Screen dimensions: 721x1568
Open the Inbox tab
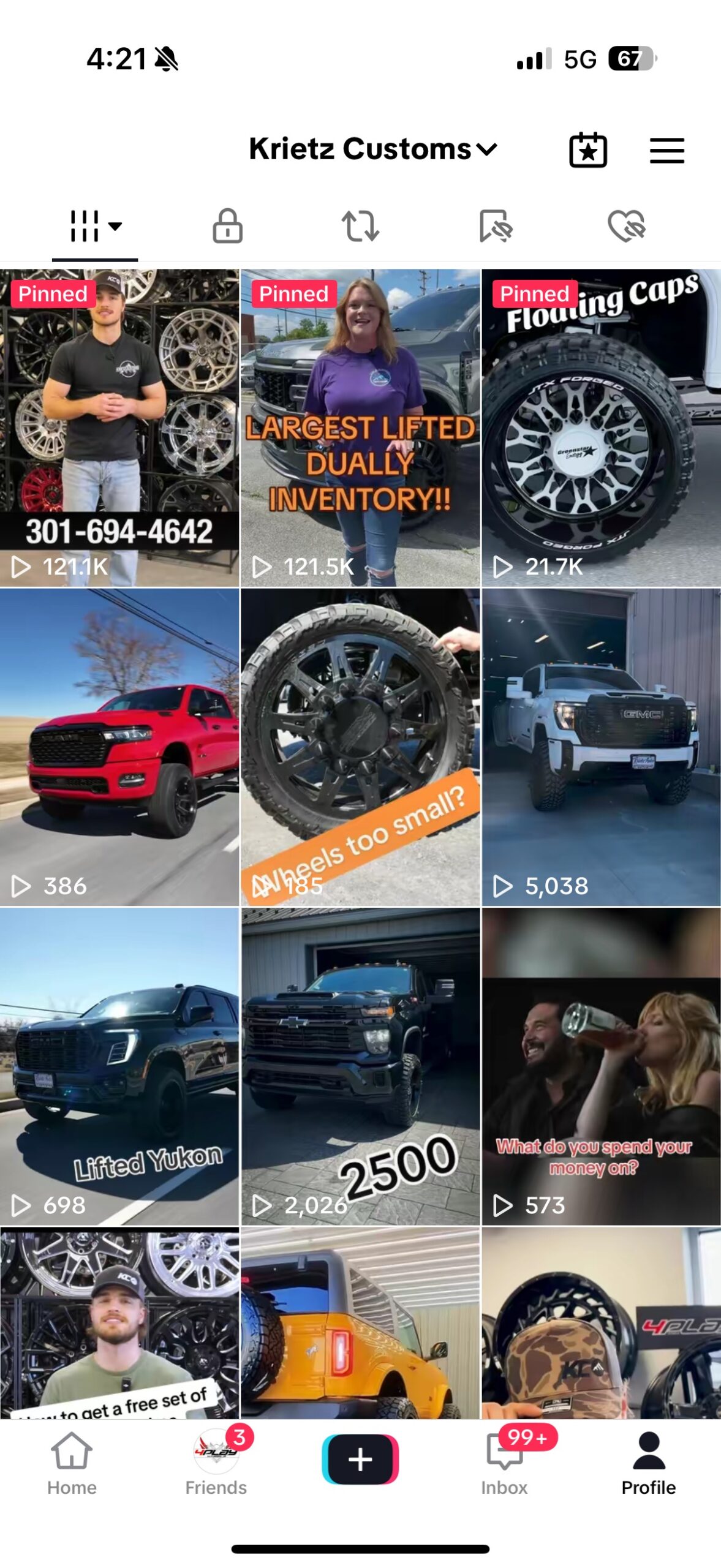504,1463
